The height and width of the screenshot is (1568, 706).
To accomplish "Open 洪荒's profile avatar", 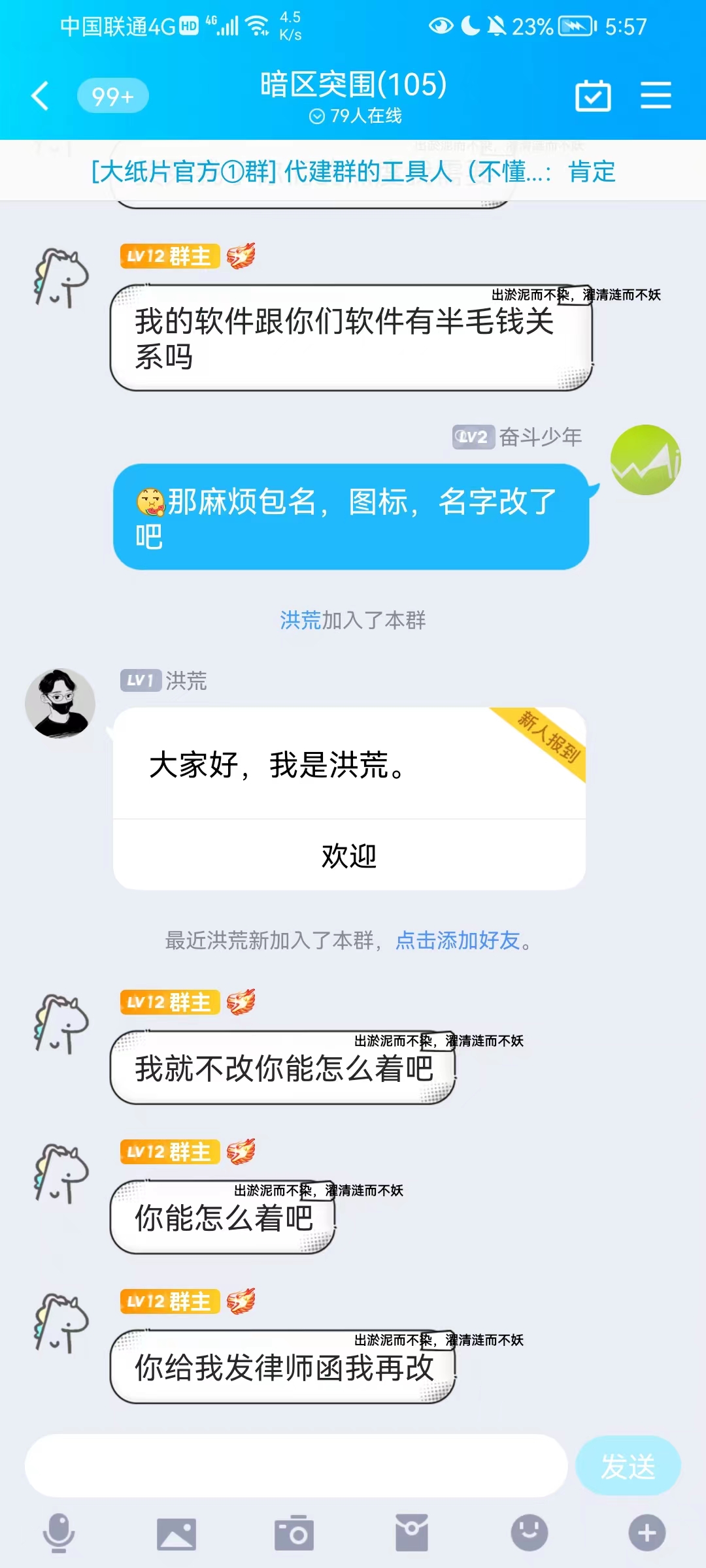I will coord(60,704).
